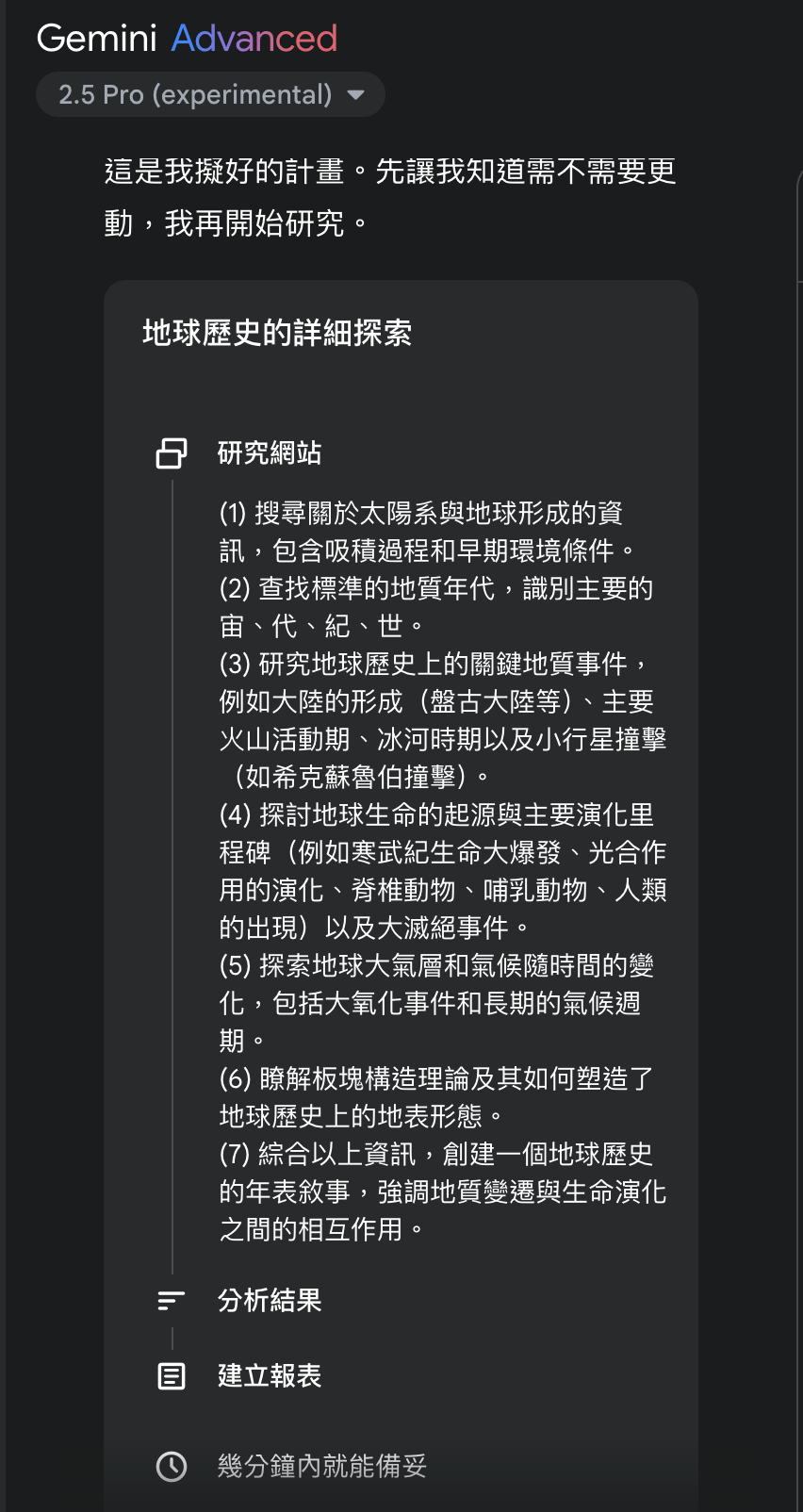Open the 地球歷史的詳細探索 research plan card
Image resolution: width=803 pixels, height=1512 pixels.
(277, 333)
